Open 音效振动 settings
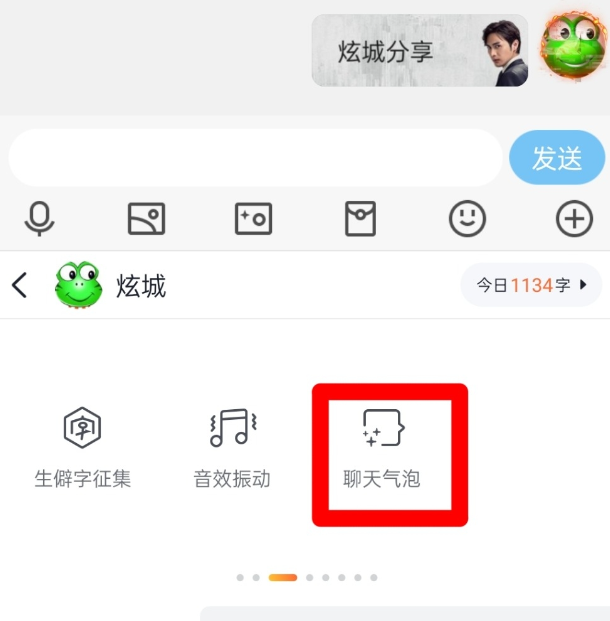610x621 pixels. point(232,448)
